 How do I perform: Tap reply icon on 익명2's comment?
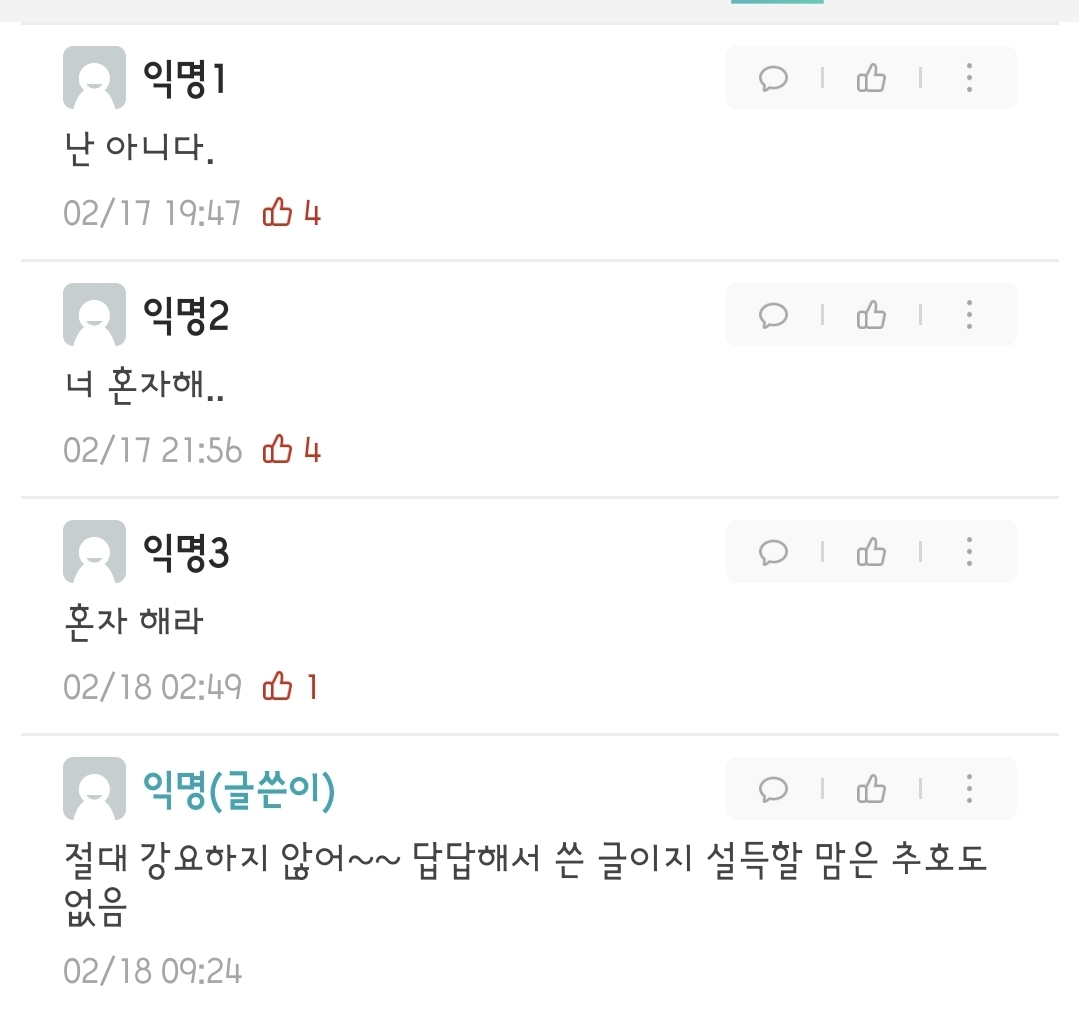773,315
